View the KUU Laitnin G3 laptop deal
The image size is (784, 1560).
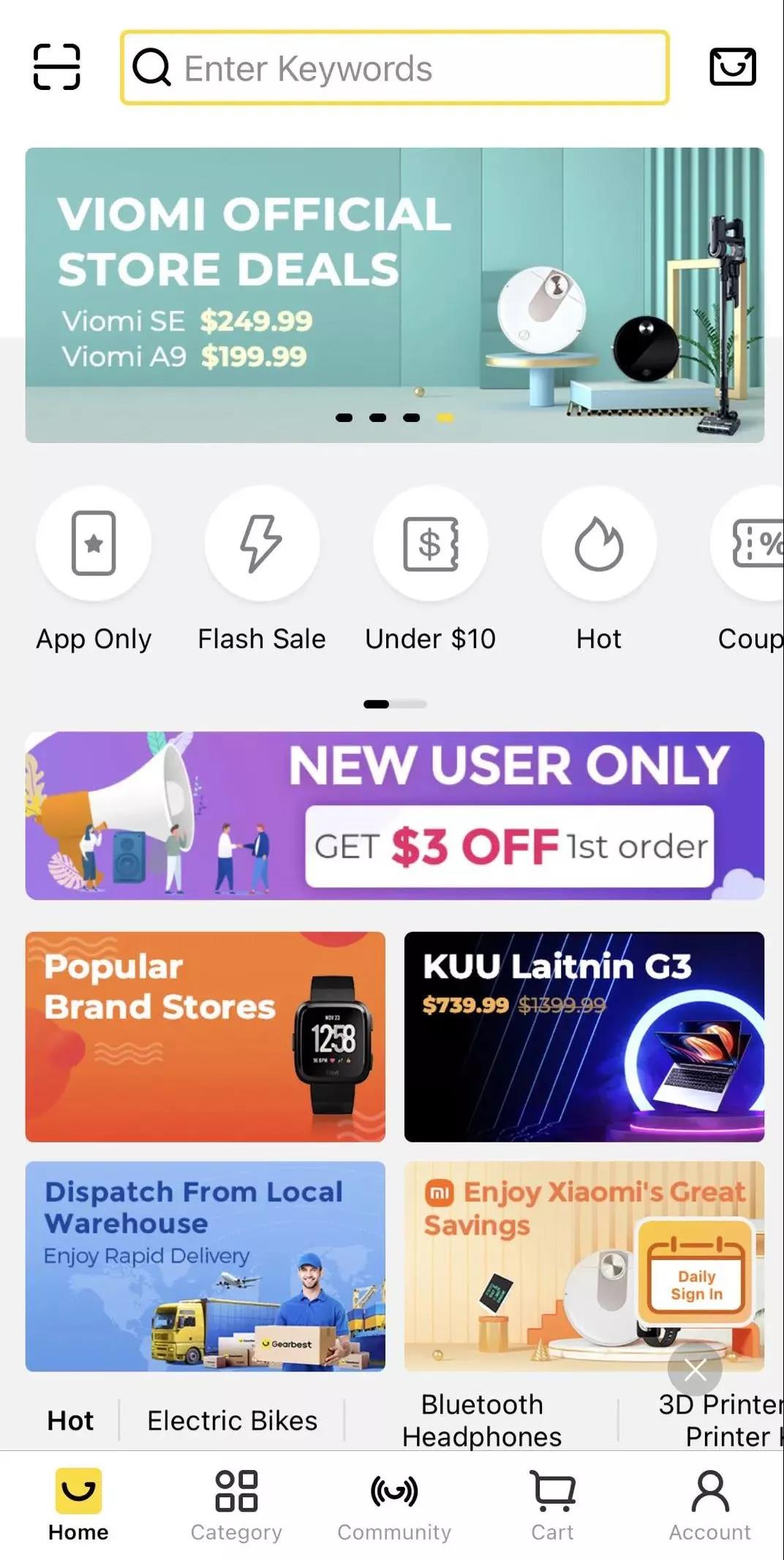pos(584,1036)
